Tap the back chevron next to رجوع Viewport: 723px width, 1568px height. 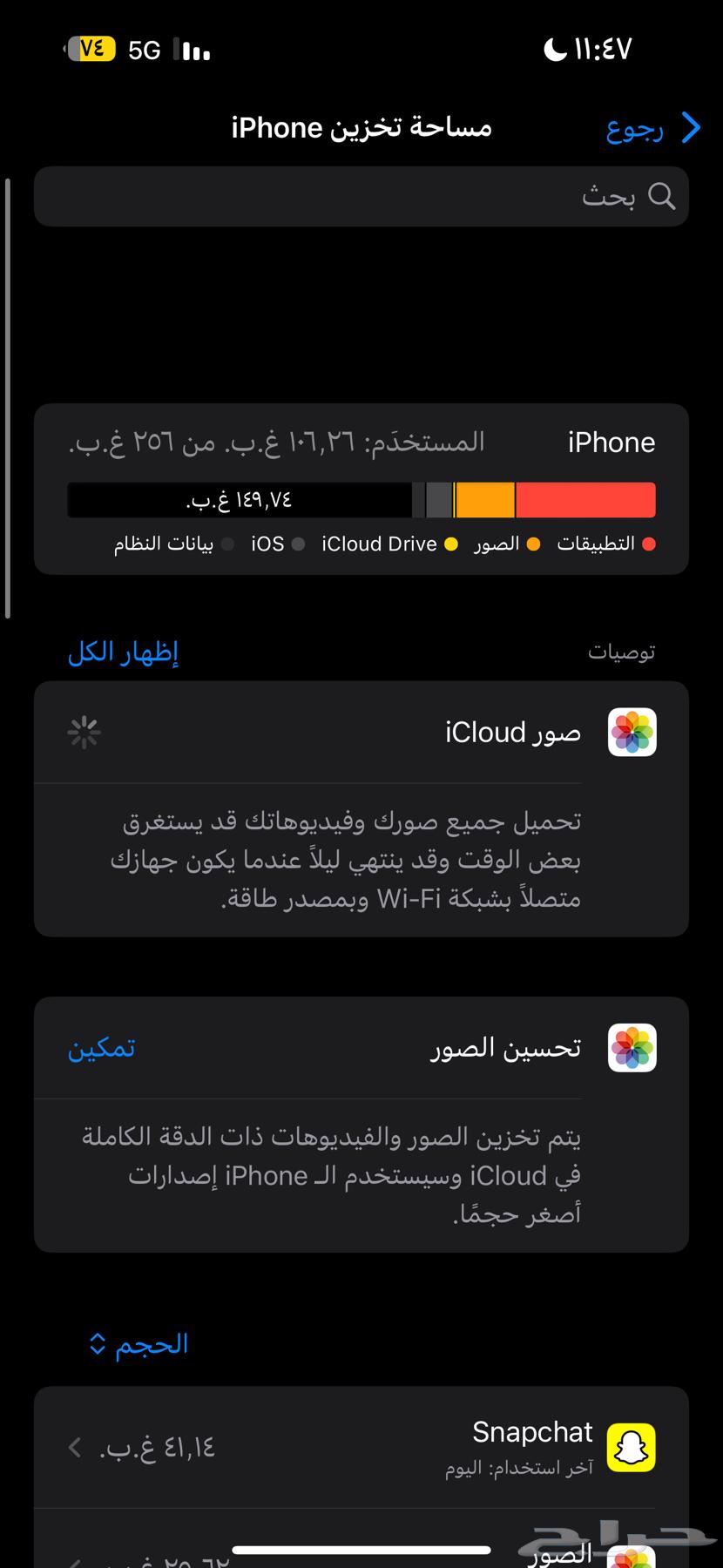[691, 128]
